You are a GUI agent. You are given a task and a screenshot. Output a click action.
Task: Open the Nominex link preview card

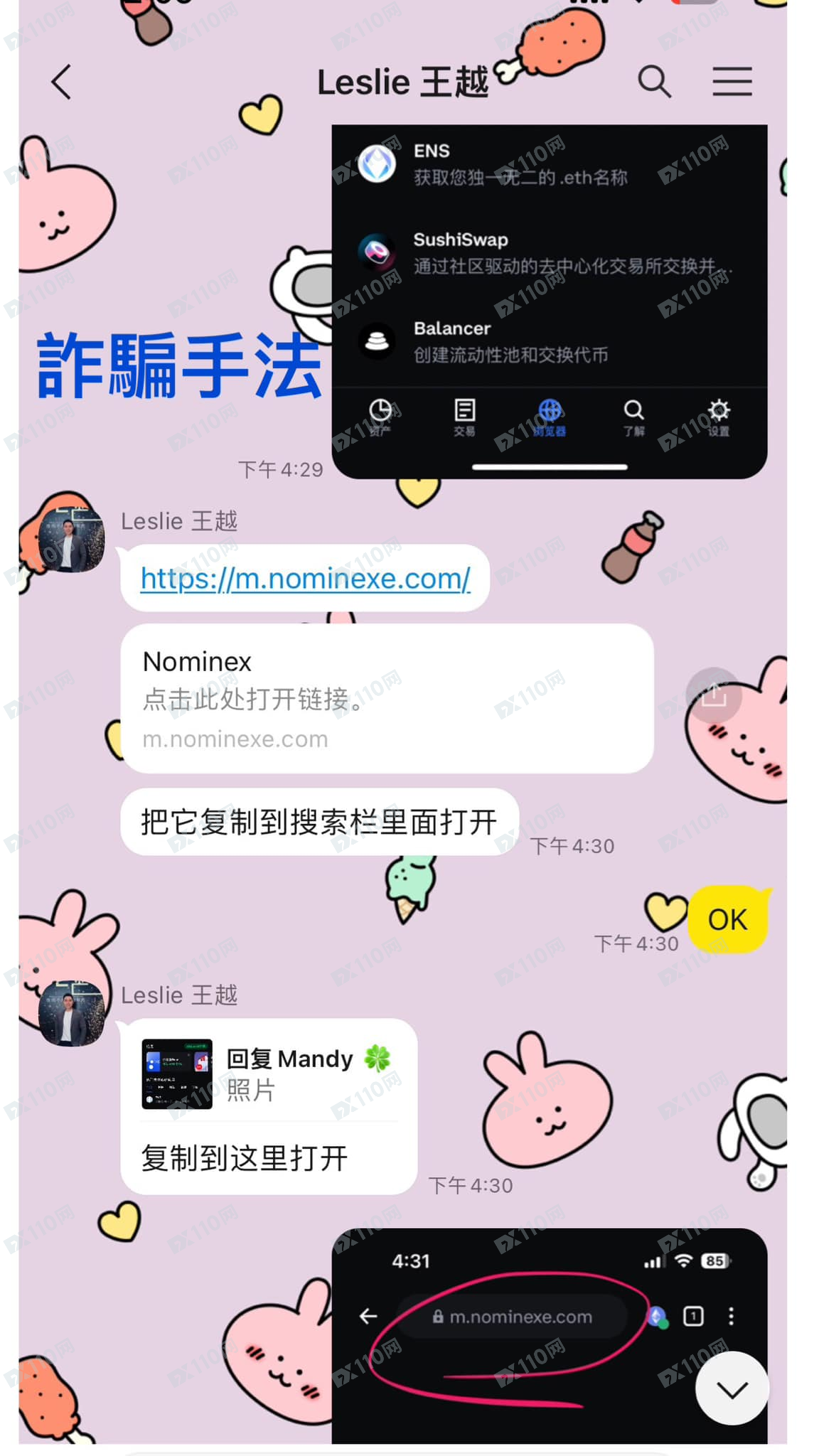[x=386, y=698]
